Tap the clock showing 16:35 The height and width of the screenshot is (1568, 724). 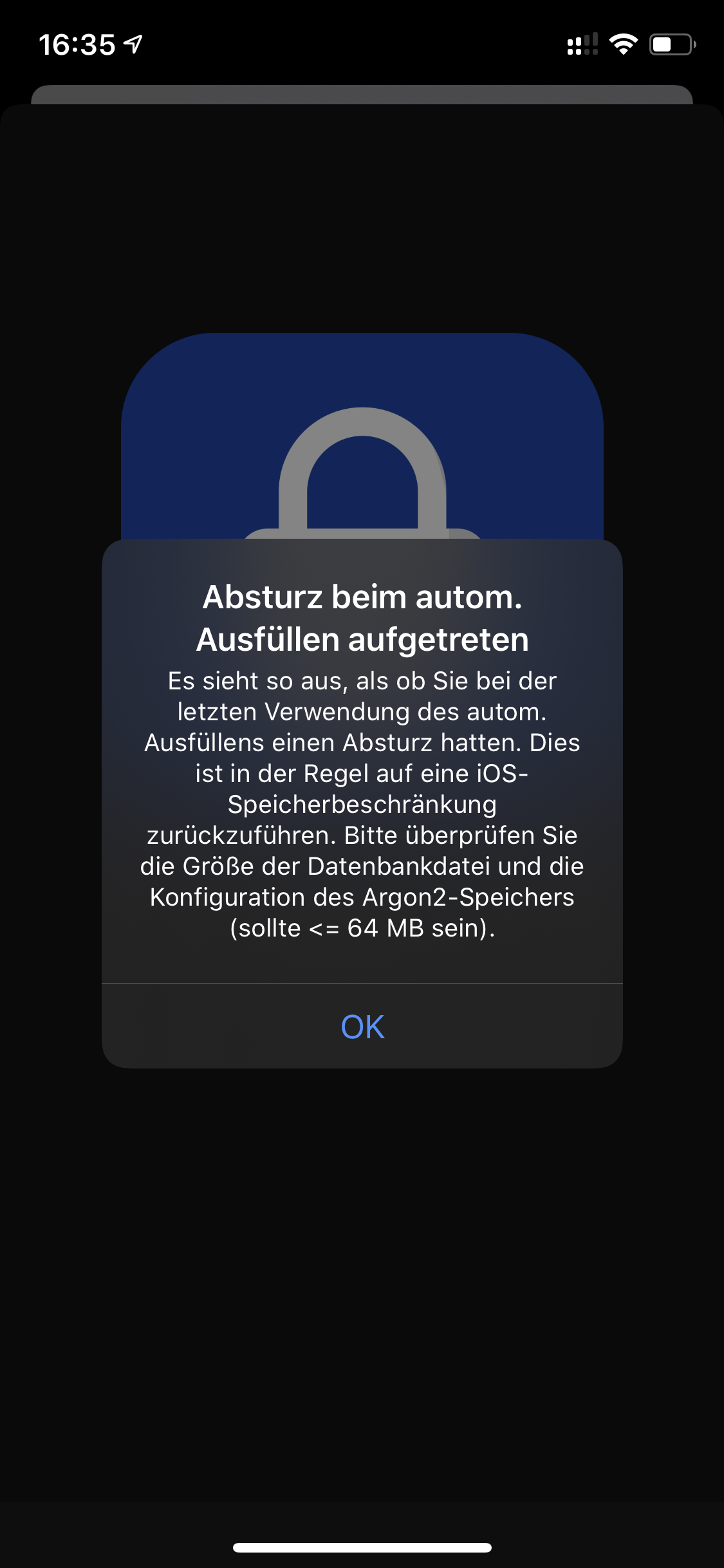(77, 43)
